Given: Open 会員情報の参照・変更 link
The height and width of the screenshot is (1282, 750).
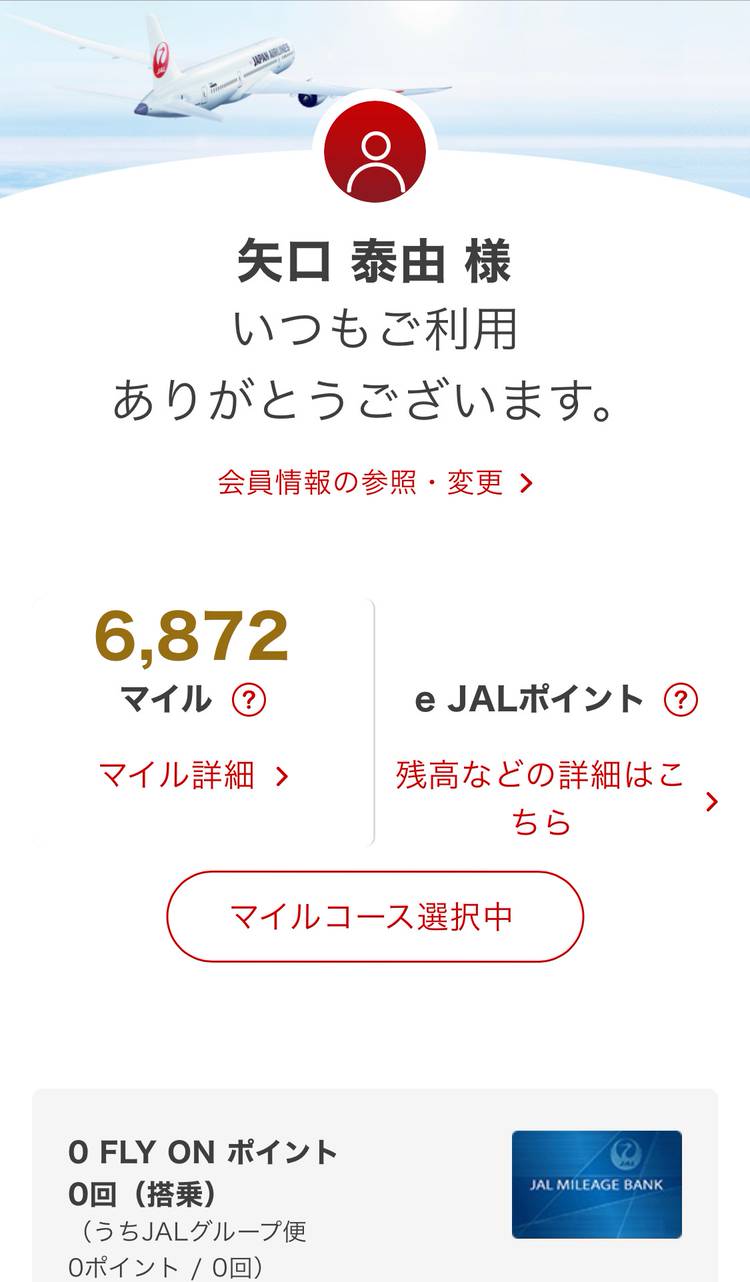Looking at the screenshot, I should pyautogui.click(x=375, y=483).
